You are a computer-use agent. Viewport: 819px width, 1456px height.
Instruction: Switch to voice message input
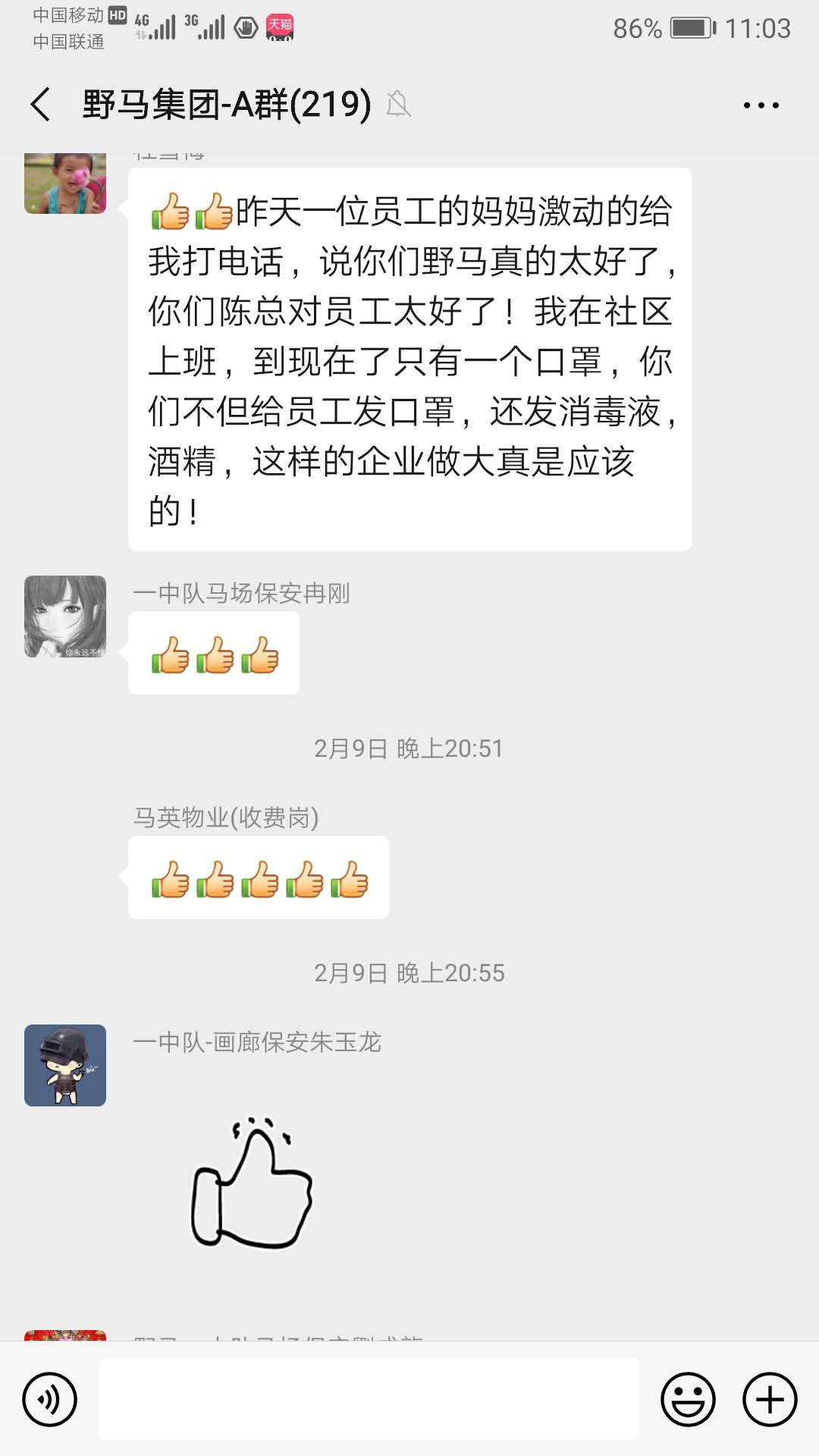pos(50,1399)
